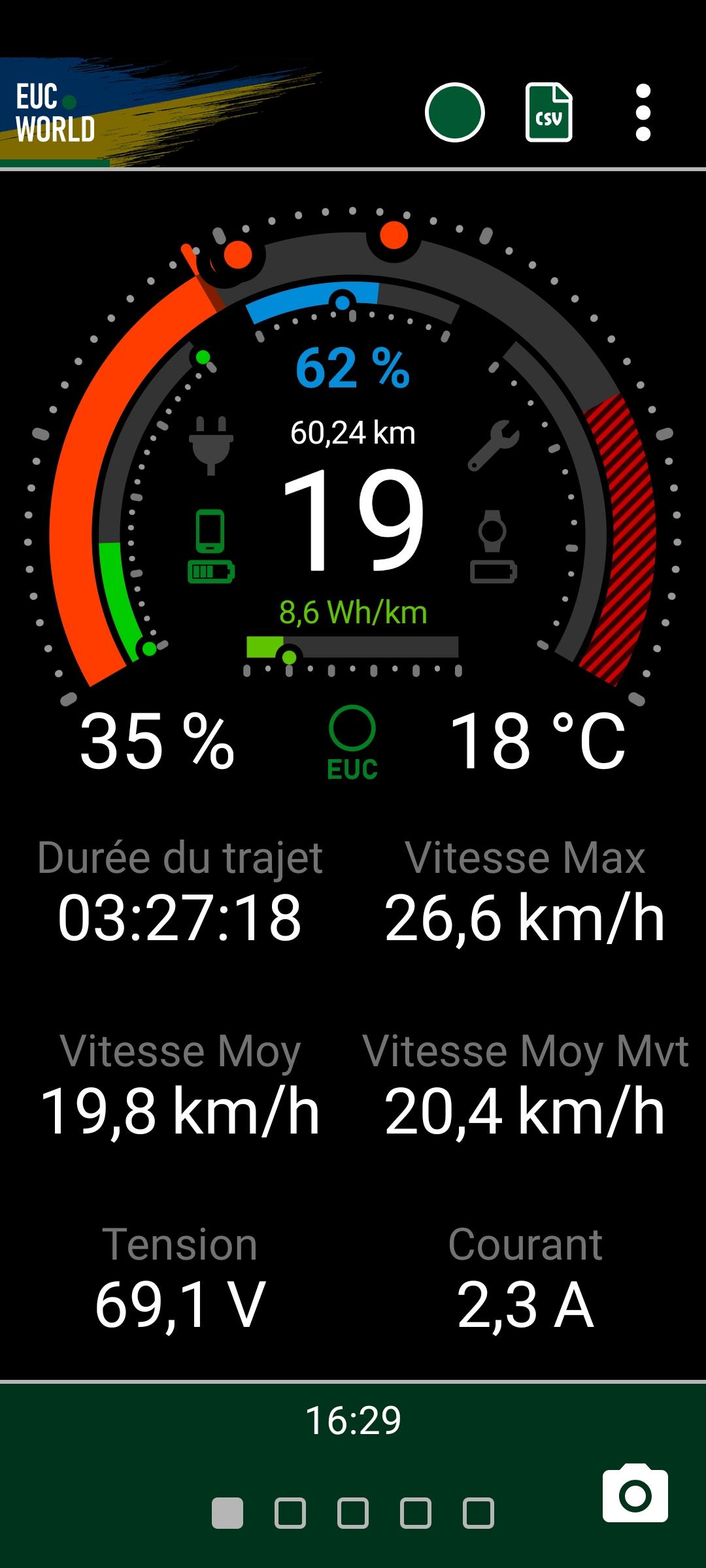Take a screenshot with the camera icon

pyautogui.click(x=635, y=1495)
